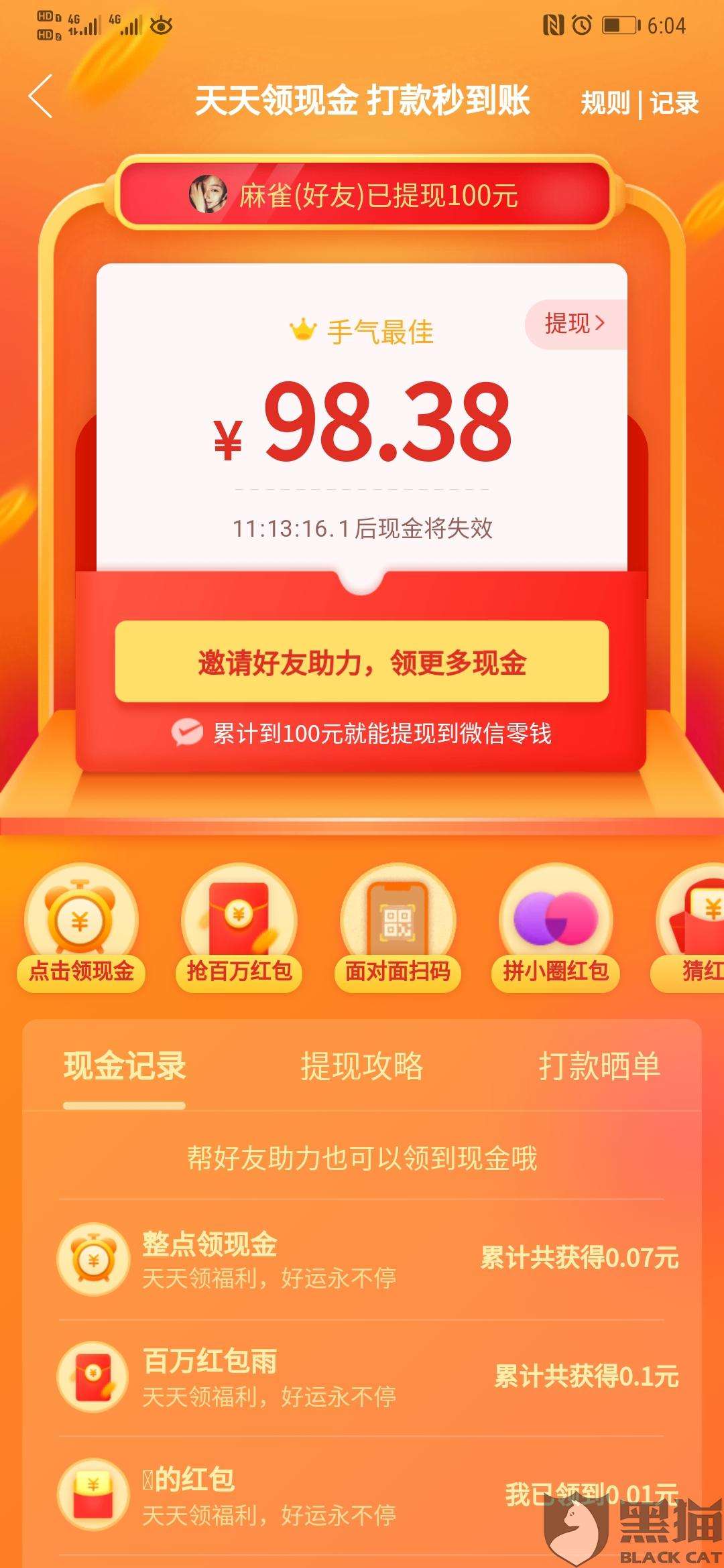Invite friends via 邀请好友助力 button
The width and height of the screenshot is (724, 1568).
pyautogui.click(x=362, y=662)
